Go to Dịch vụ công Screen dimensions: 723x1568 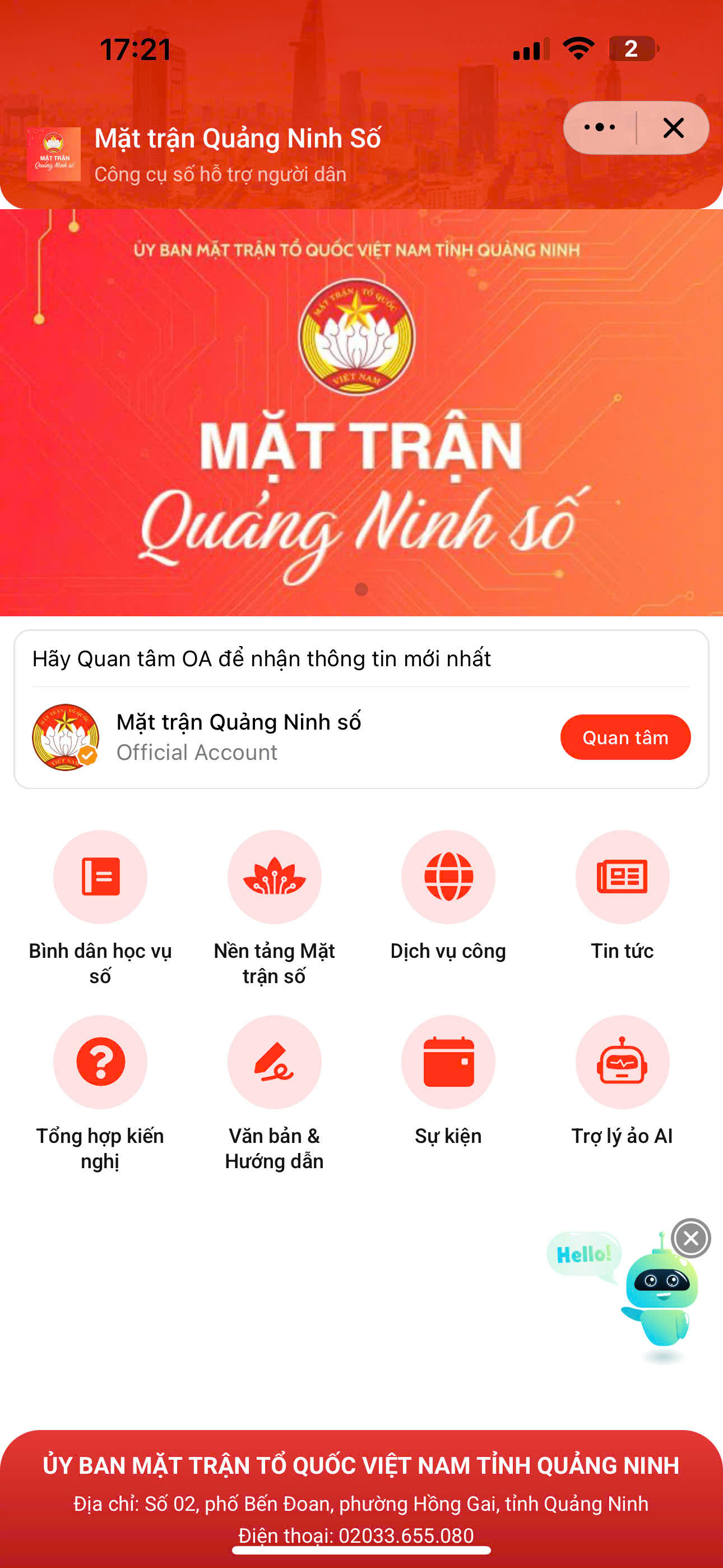448,877
